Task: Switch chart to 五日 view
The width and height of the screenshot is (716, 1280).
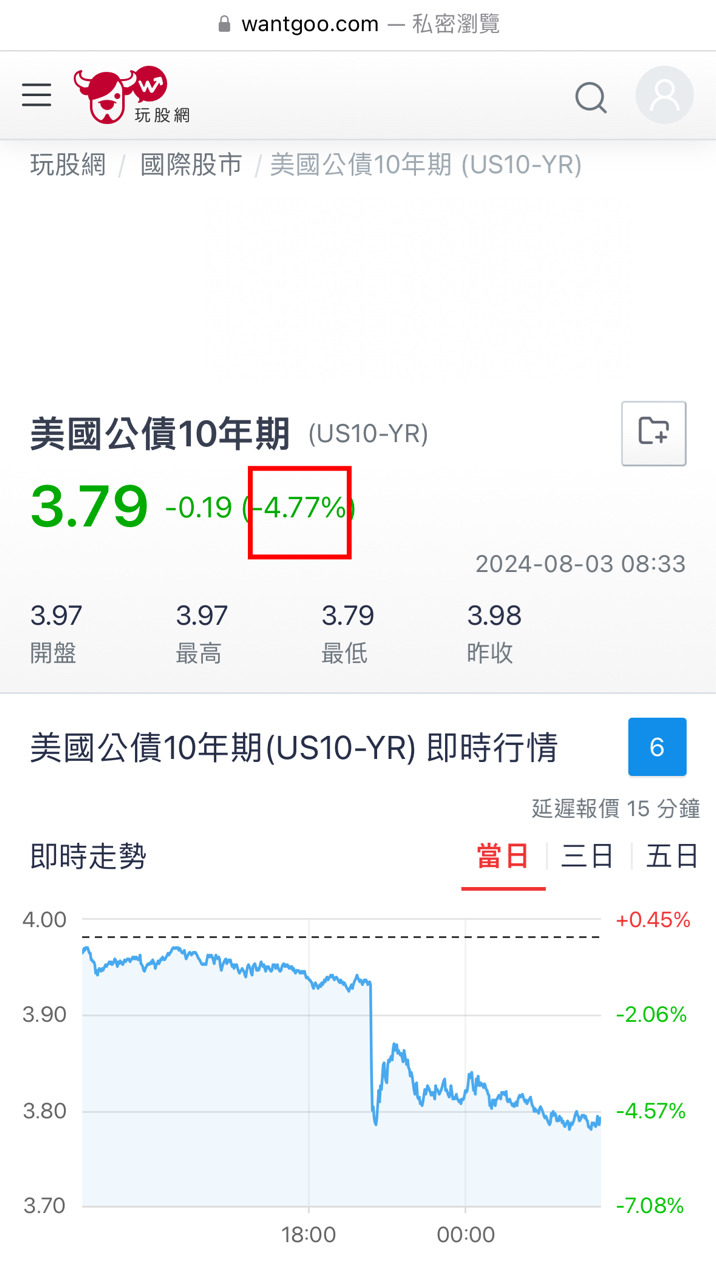Action: (x=672, y=857)
